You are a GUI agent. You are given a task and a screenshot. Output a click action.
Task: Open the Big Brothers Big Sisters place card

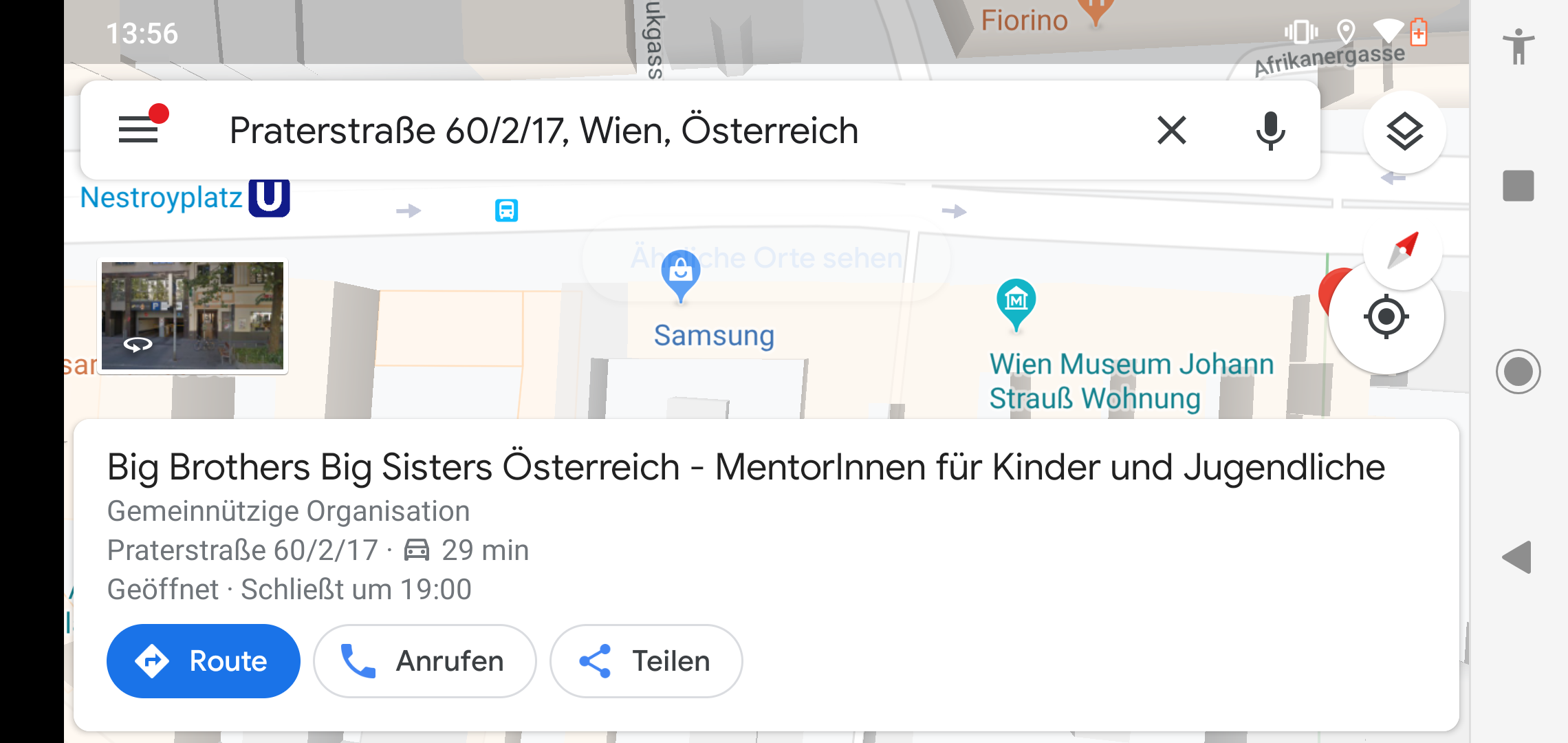coord(745,468)
